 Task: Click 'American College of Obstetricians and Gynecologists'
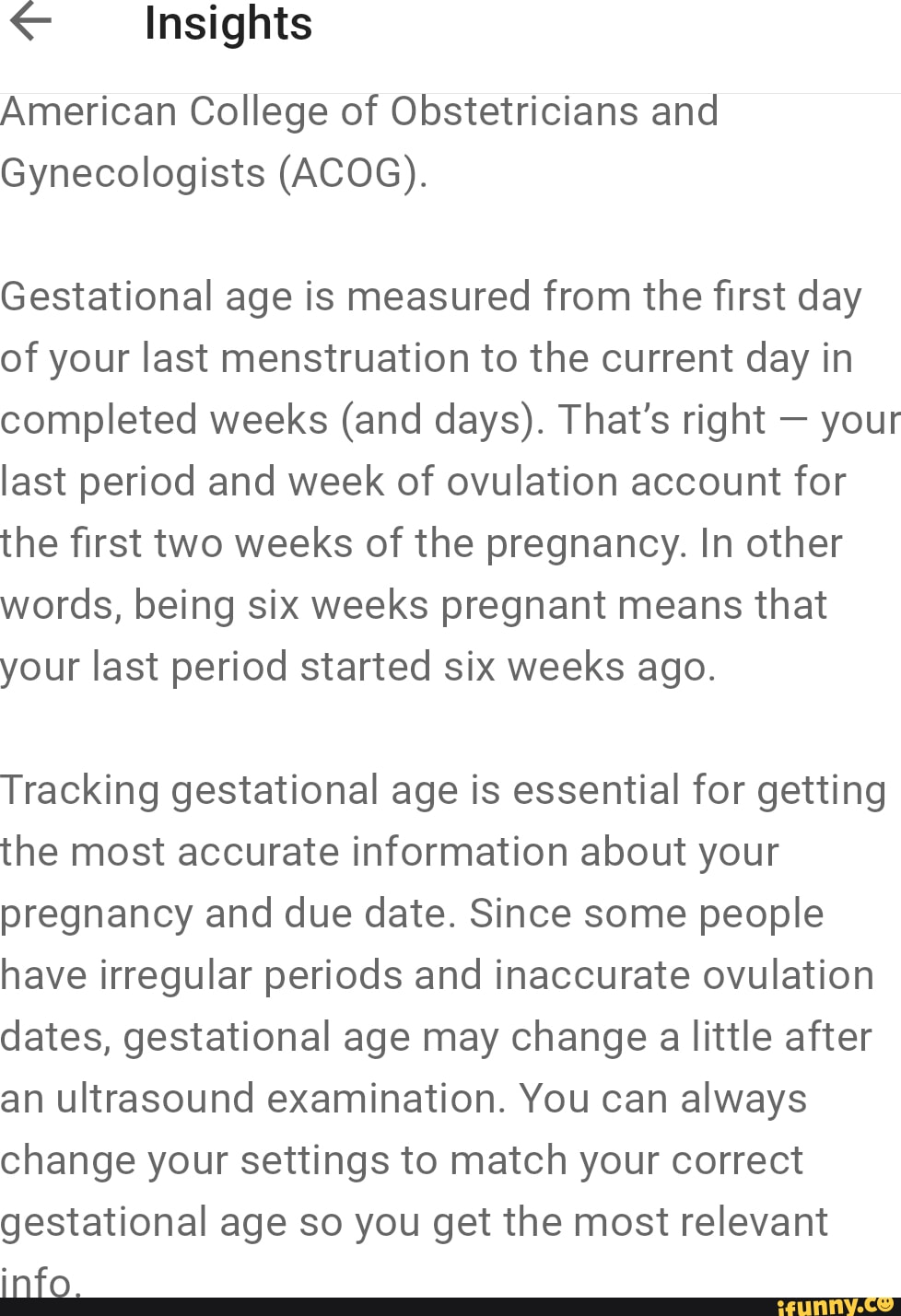pyautogui.click(x=359, y=141)
